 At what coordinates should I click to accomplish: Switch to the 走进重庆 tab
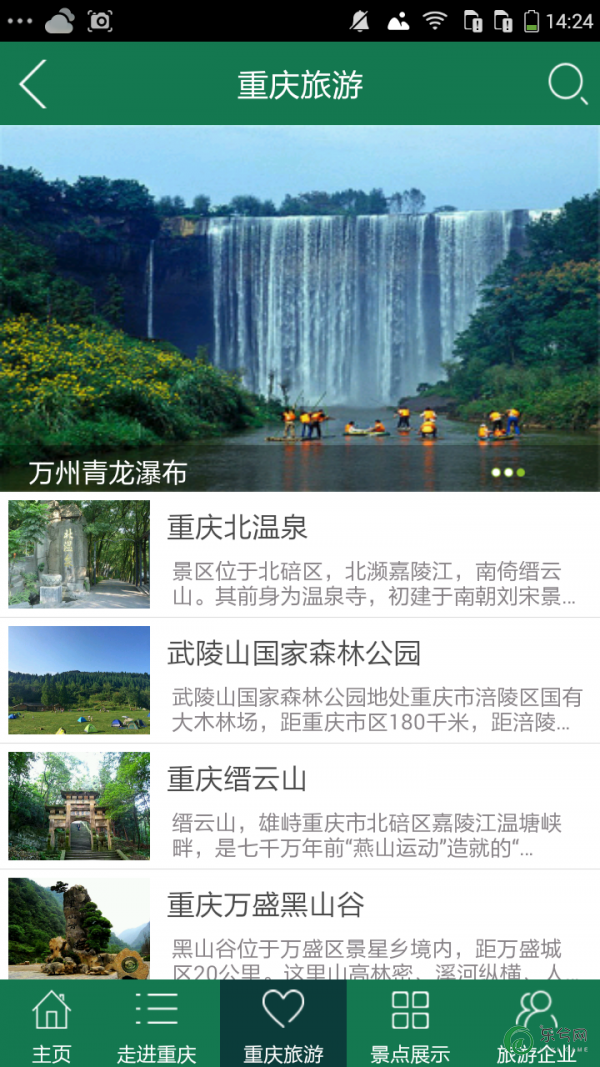156,1023
